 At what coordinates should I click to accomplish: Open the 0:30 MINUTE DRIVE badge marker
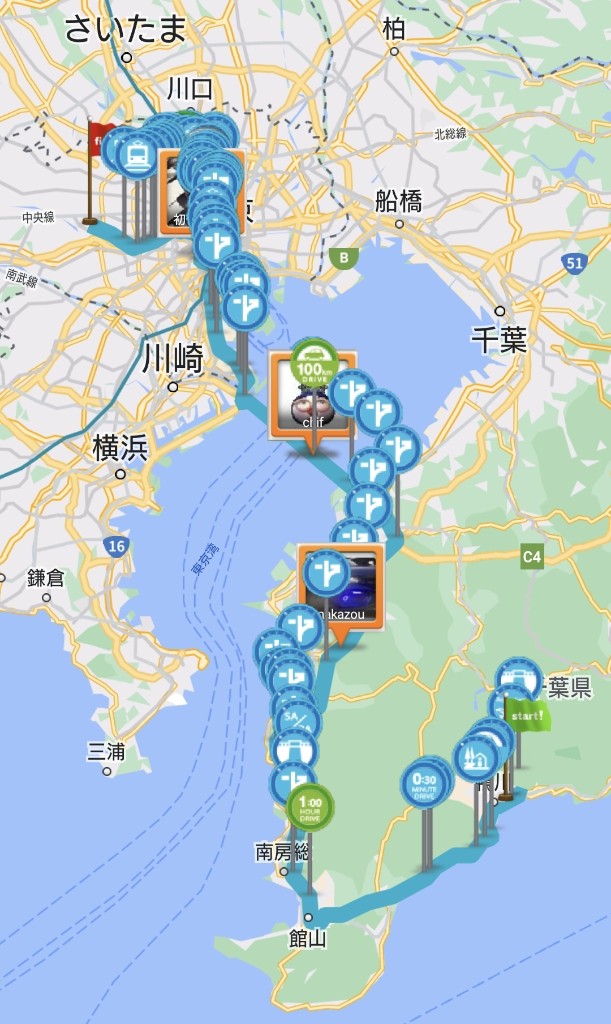424,784
